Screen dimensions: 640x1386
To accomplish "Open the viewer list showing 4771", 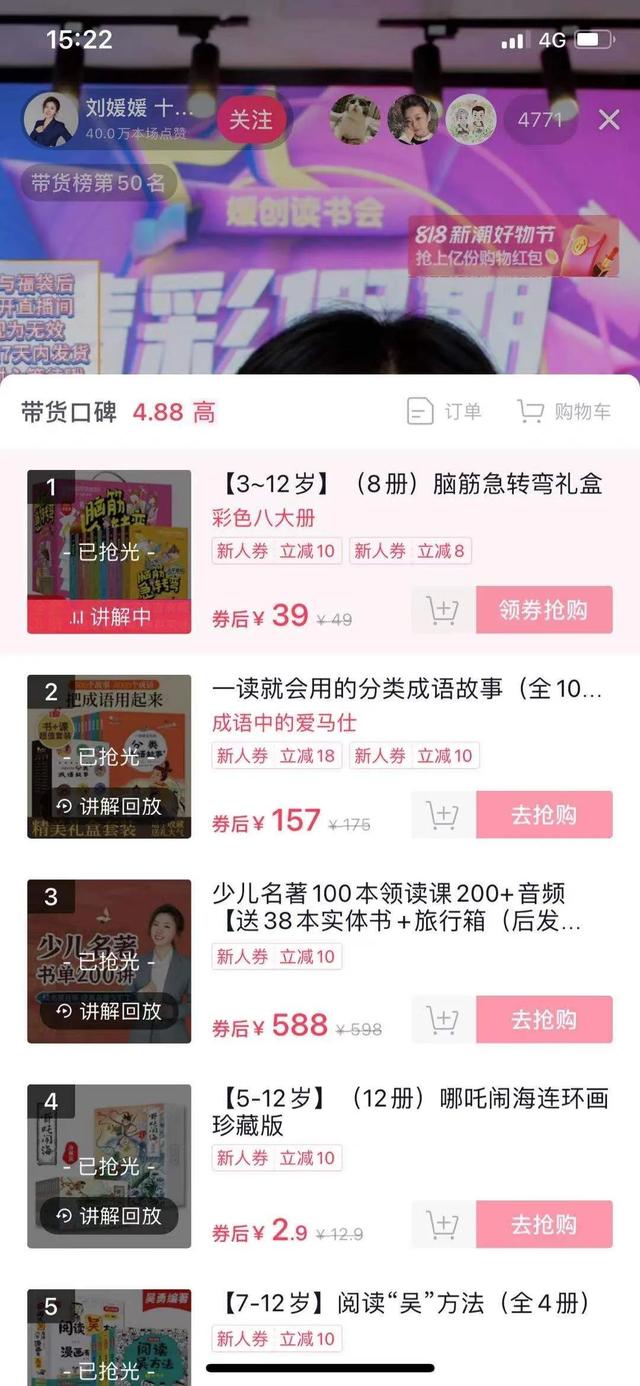I will pyautogui.click(x=539, y=120).
